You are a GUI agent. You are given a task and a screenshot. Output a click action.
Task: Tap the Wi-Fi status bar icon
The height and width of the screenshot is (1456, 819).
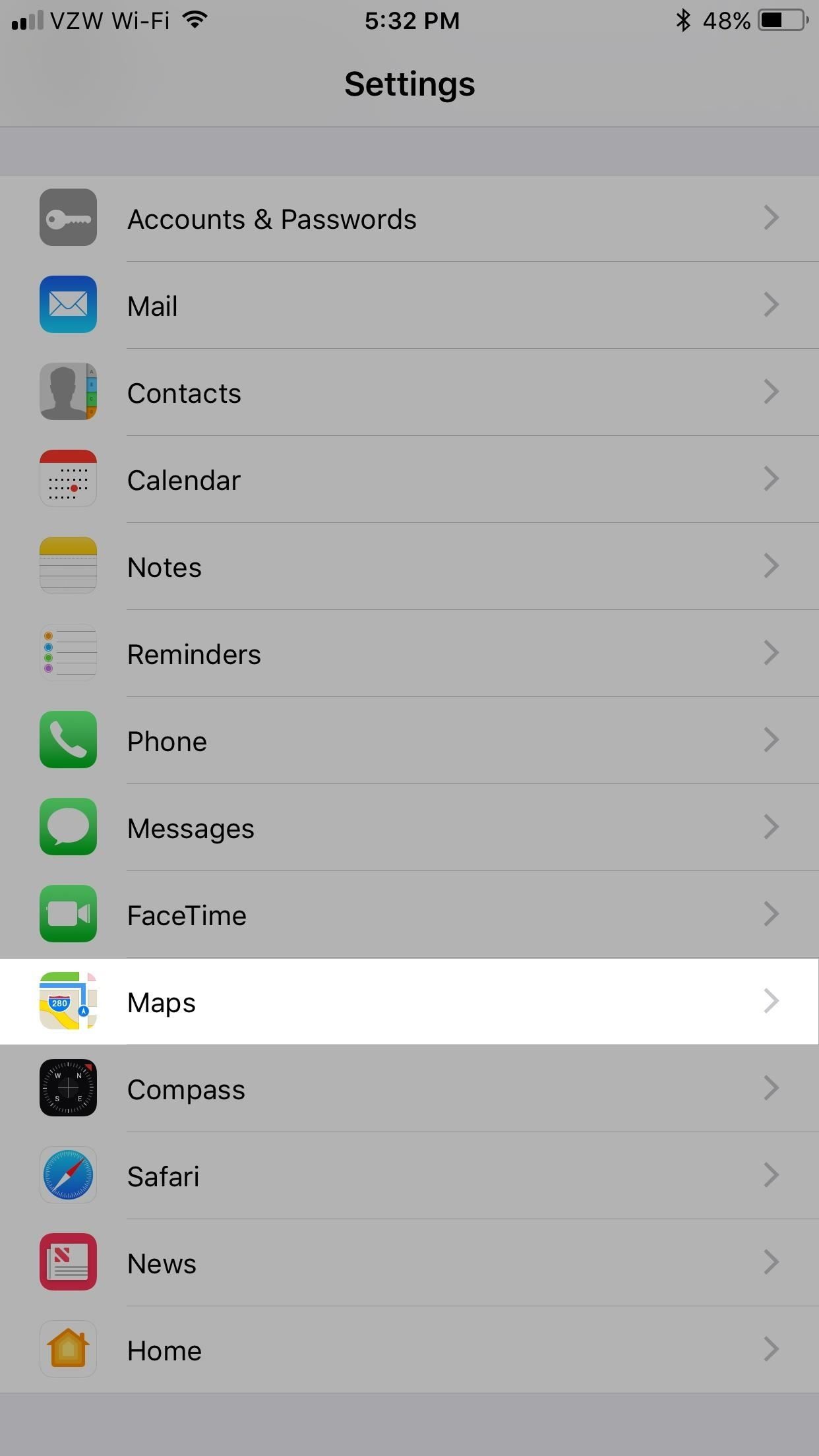tap(195, 20)
